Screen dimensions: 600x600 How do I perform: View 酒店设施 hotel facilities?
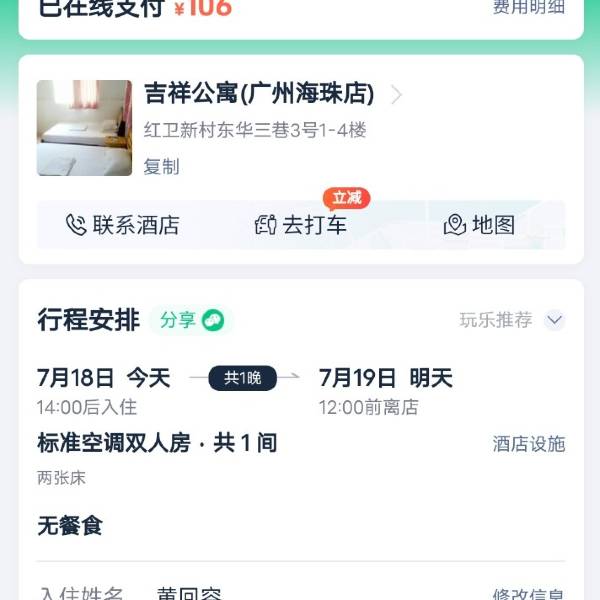click(528, 444)
